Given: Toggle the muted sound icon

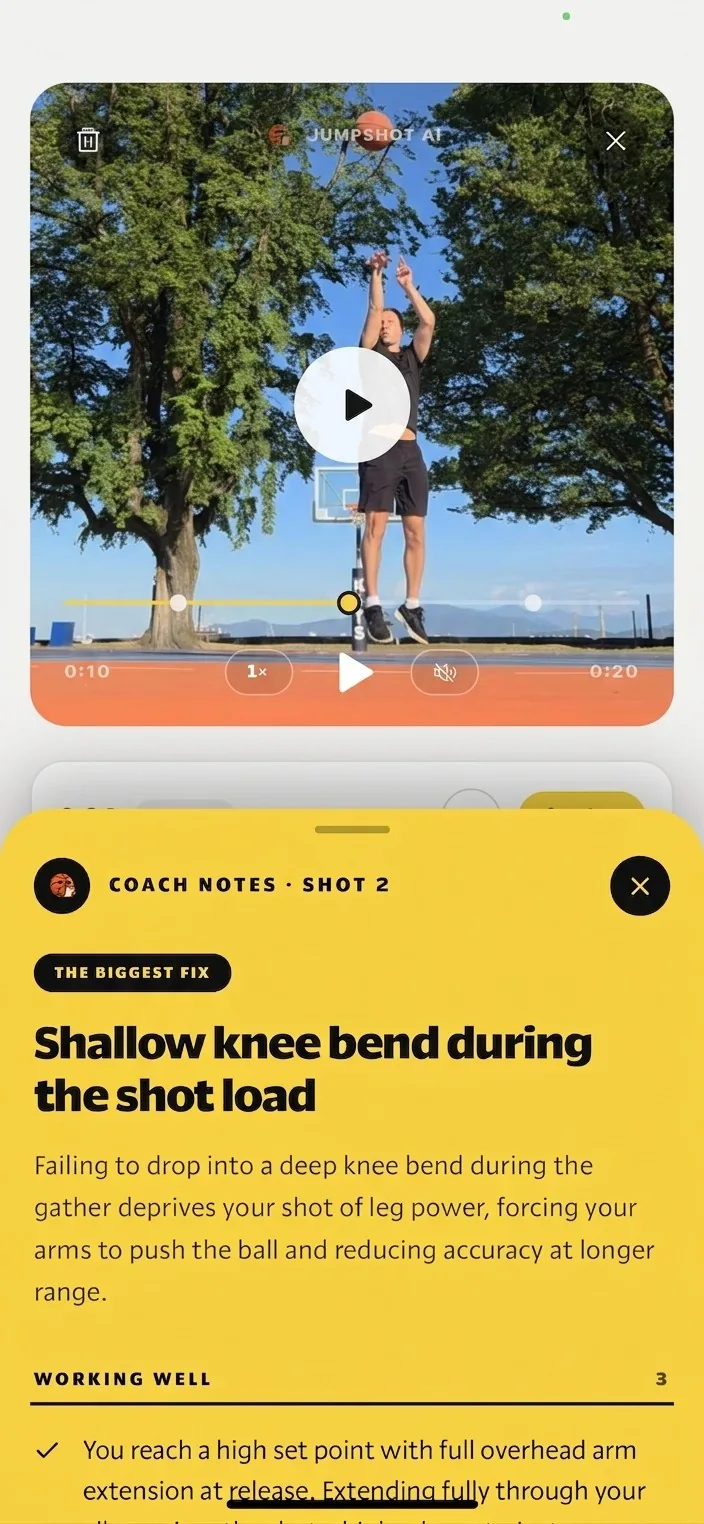Looking at the screenshot, I should click(445, 672).
